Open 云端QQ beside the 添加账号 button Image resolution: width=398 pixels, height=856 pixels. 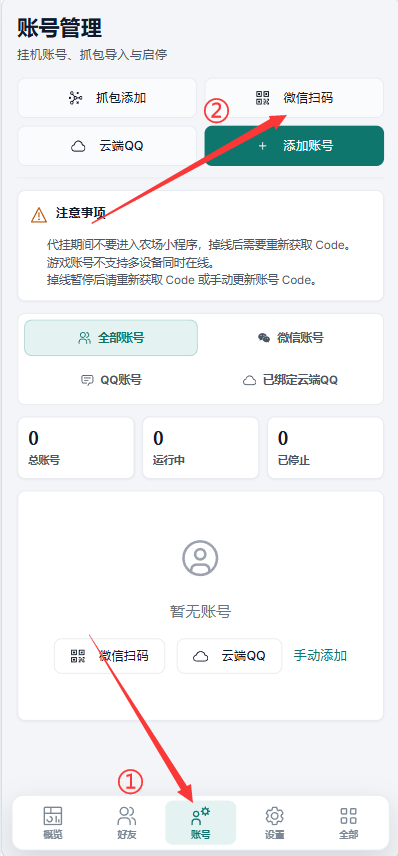[107, 146]
